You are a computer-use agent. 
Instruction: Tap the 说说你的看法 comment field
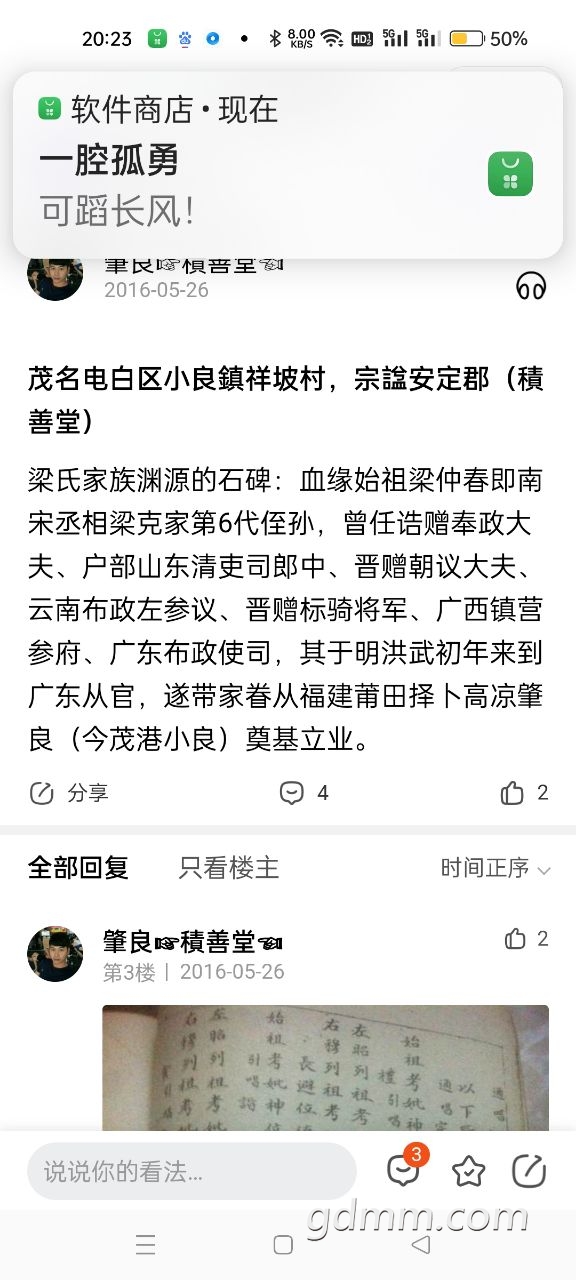[x=192, y=1171]
